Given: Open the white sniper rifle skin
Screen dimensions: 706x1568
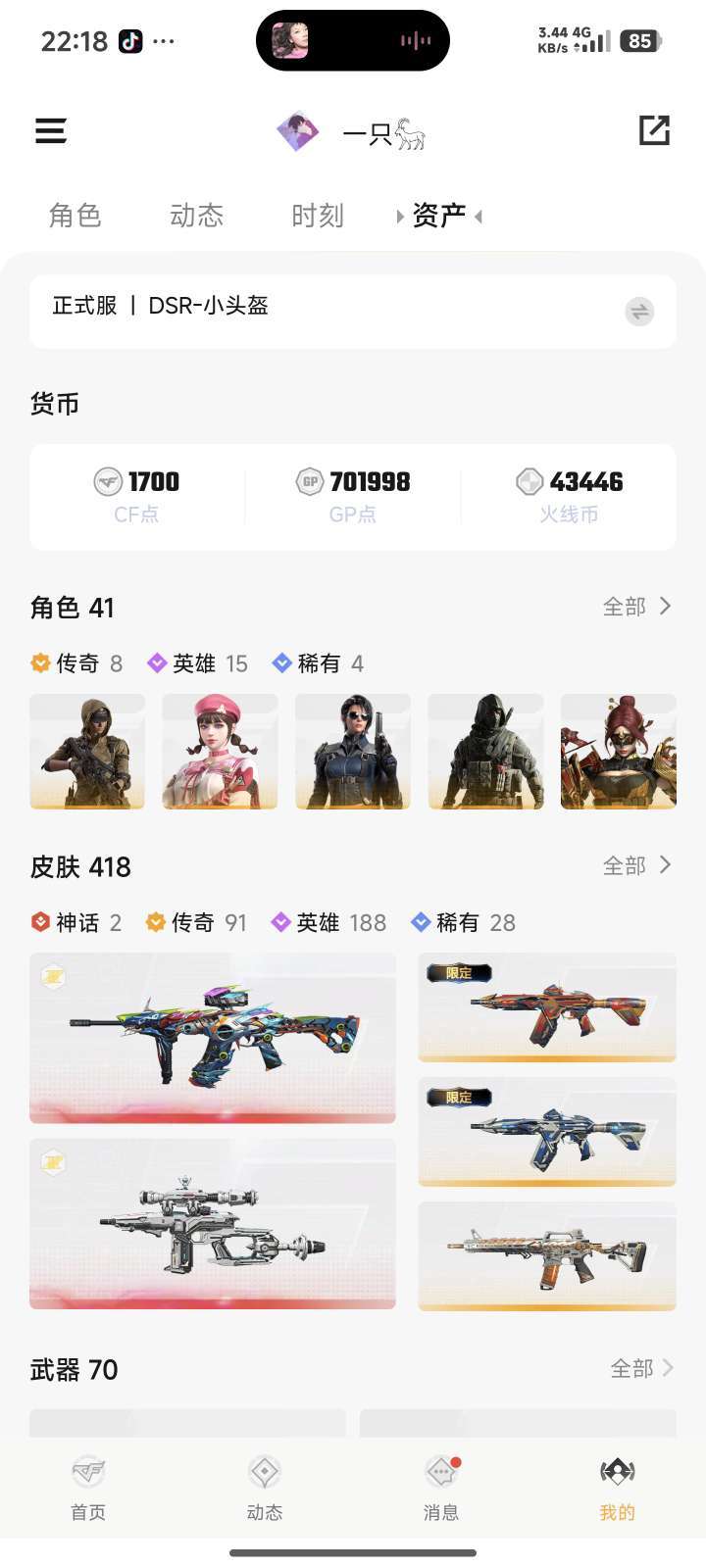Looking at the screenshot, I should pos(213,1223).
